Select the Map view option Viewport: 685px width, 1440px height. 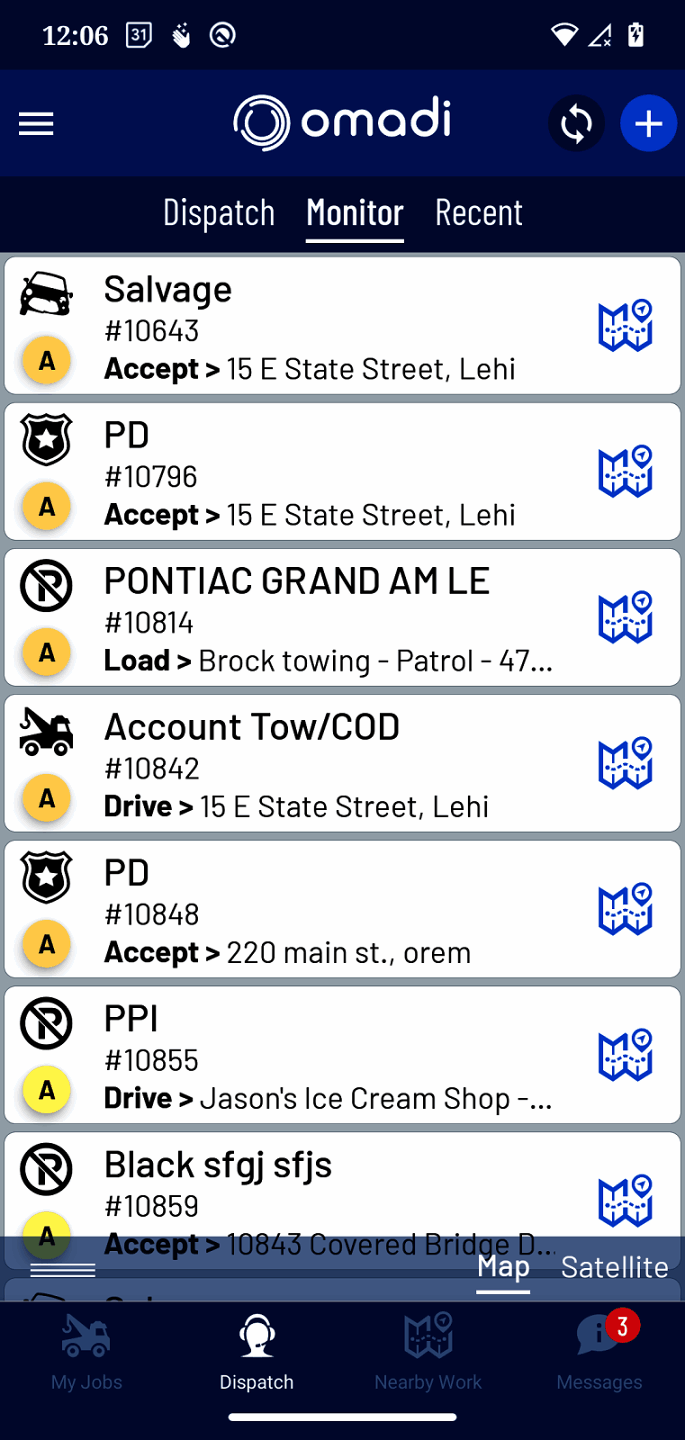pos(503,1267)
